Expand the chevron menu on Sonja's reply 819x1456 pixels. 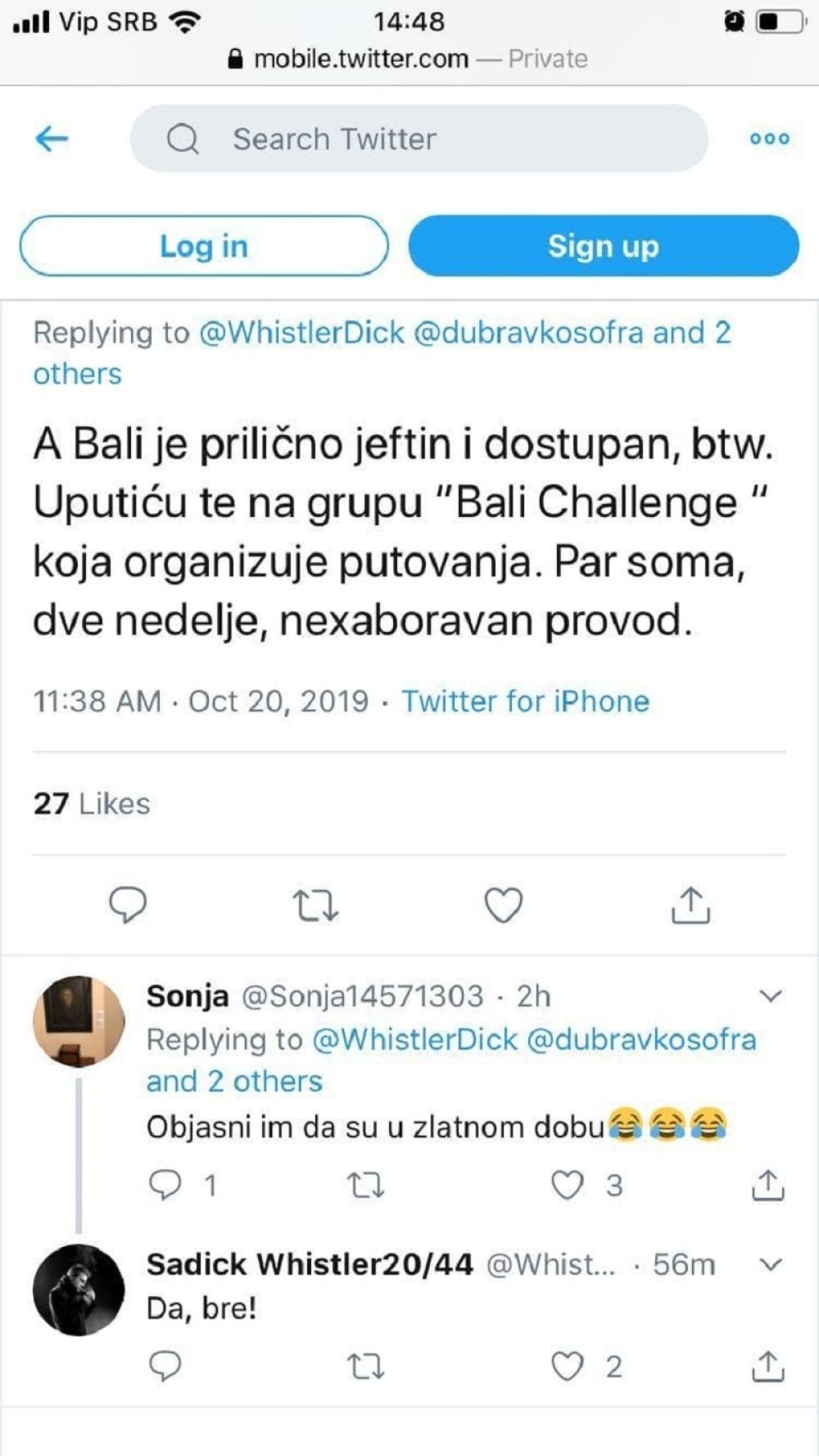click(771, 996)
